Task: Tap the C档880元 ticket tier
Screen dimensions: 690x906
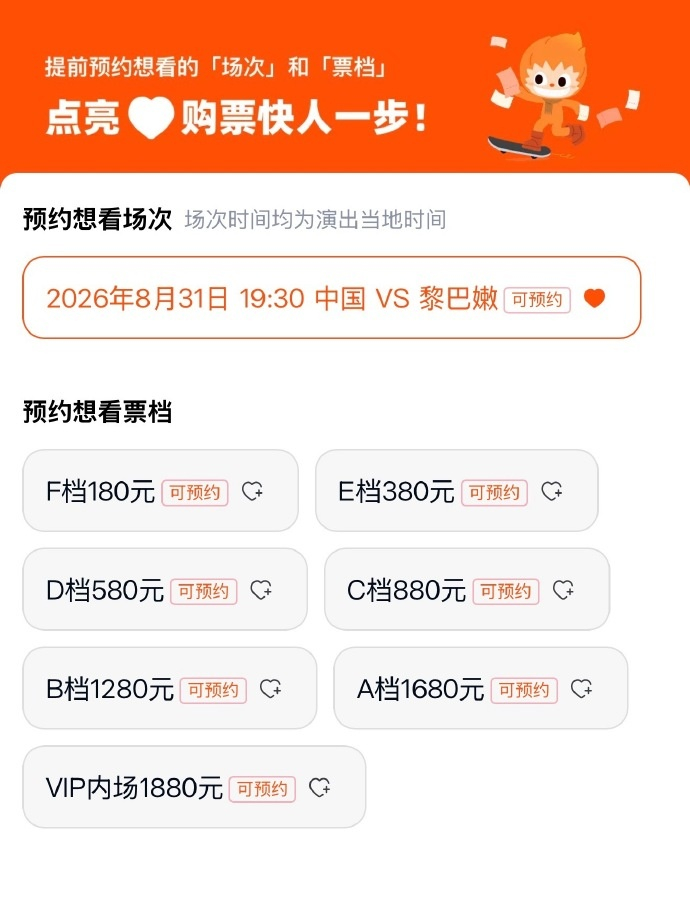Action: 467,589
